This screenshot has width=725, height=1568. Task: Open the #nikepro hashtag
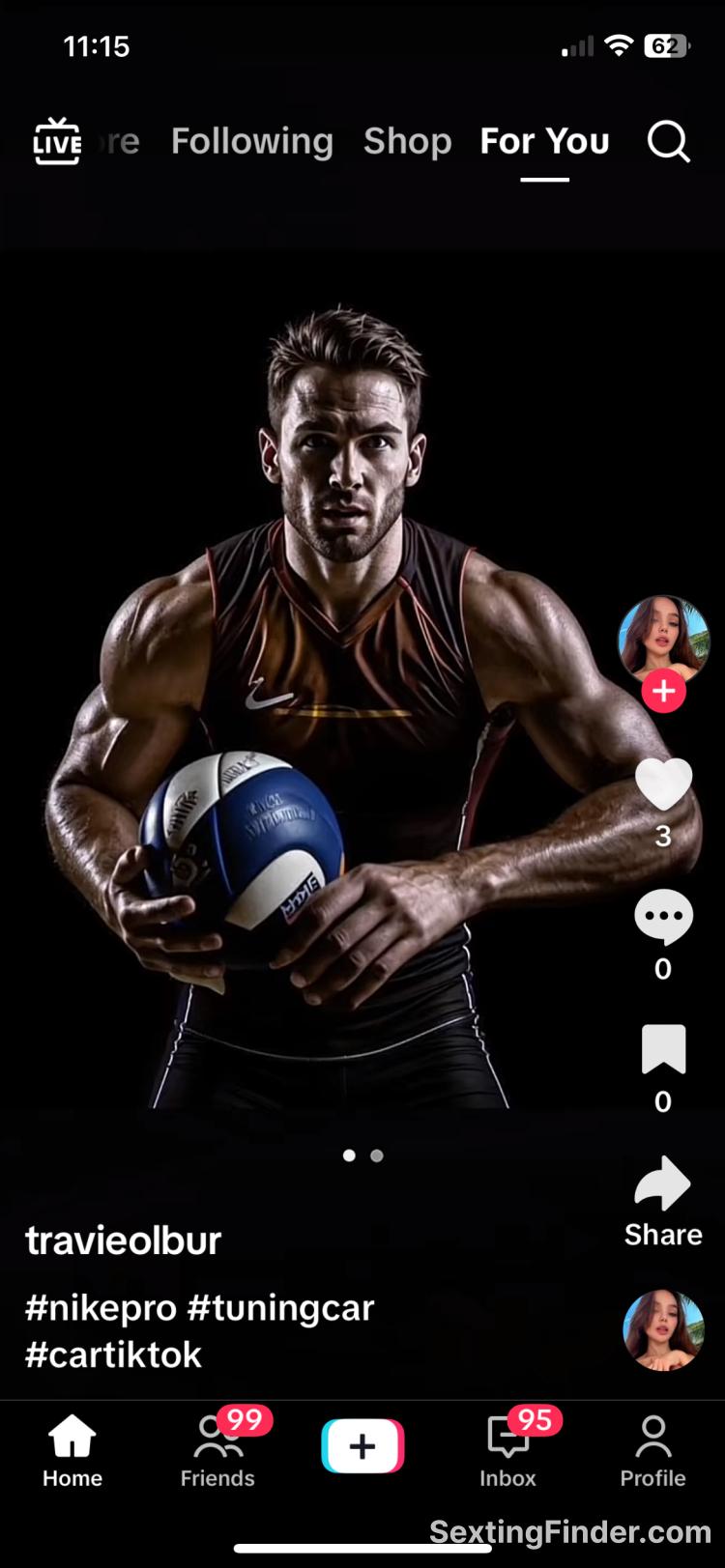point(101,1308)
